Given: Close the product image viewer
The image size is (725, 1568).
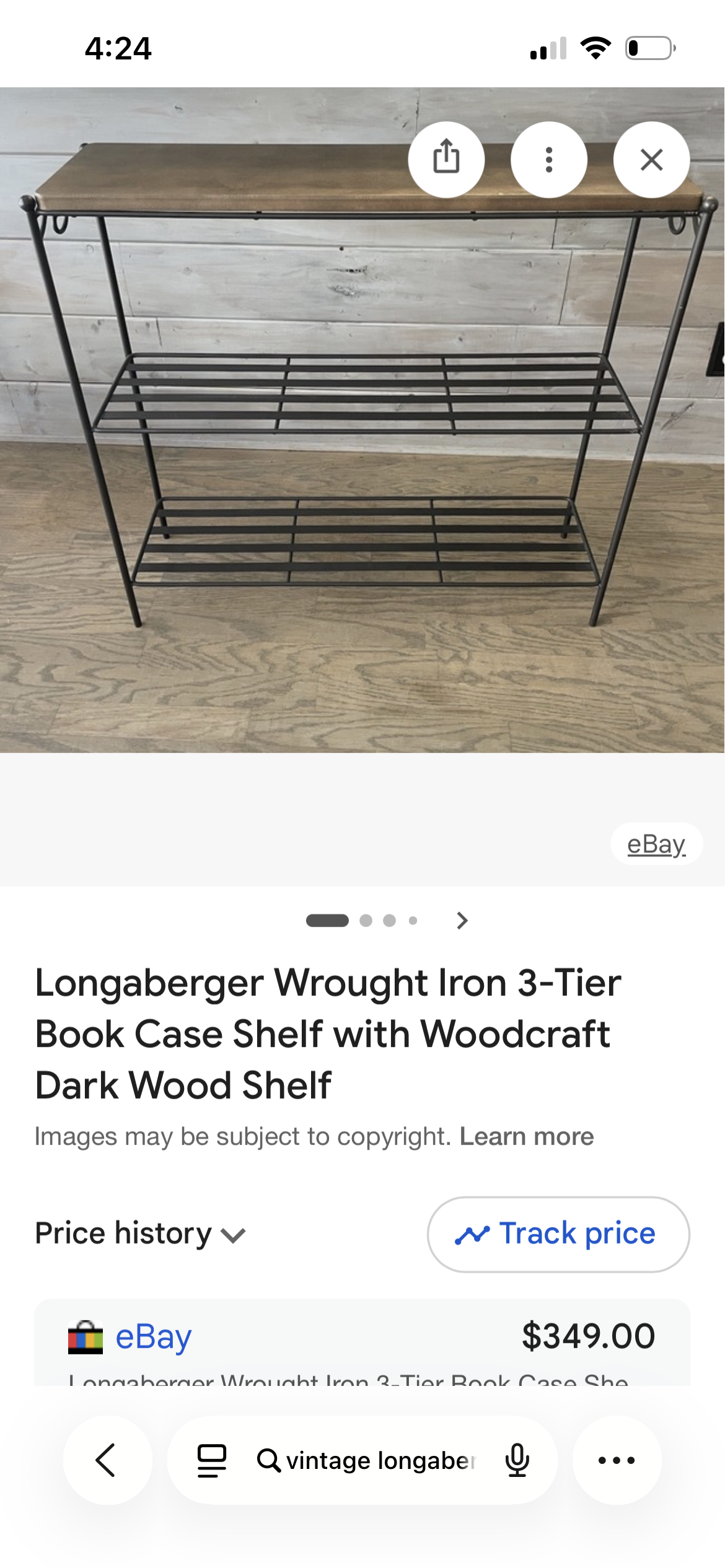Looking at the screenshot, I should pyautogui.click(x=651, y=160).
